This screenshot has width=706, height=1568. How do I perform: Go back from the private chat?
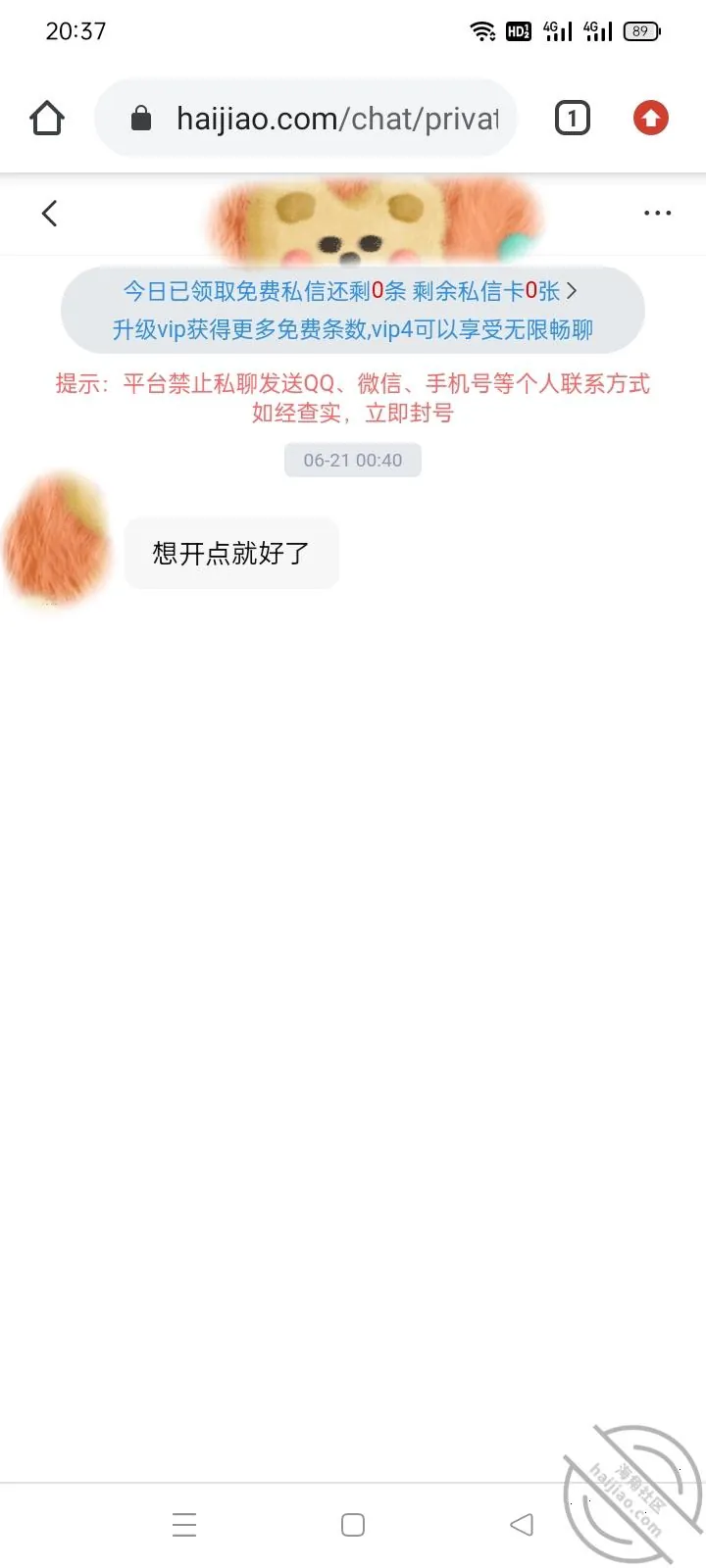click(x=50, y=213)
